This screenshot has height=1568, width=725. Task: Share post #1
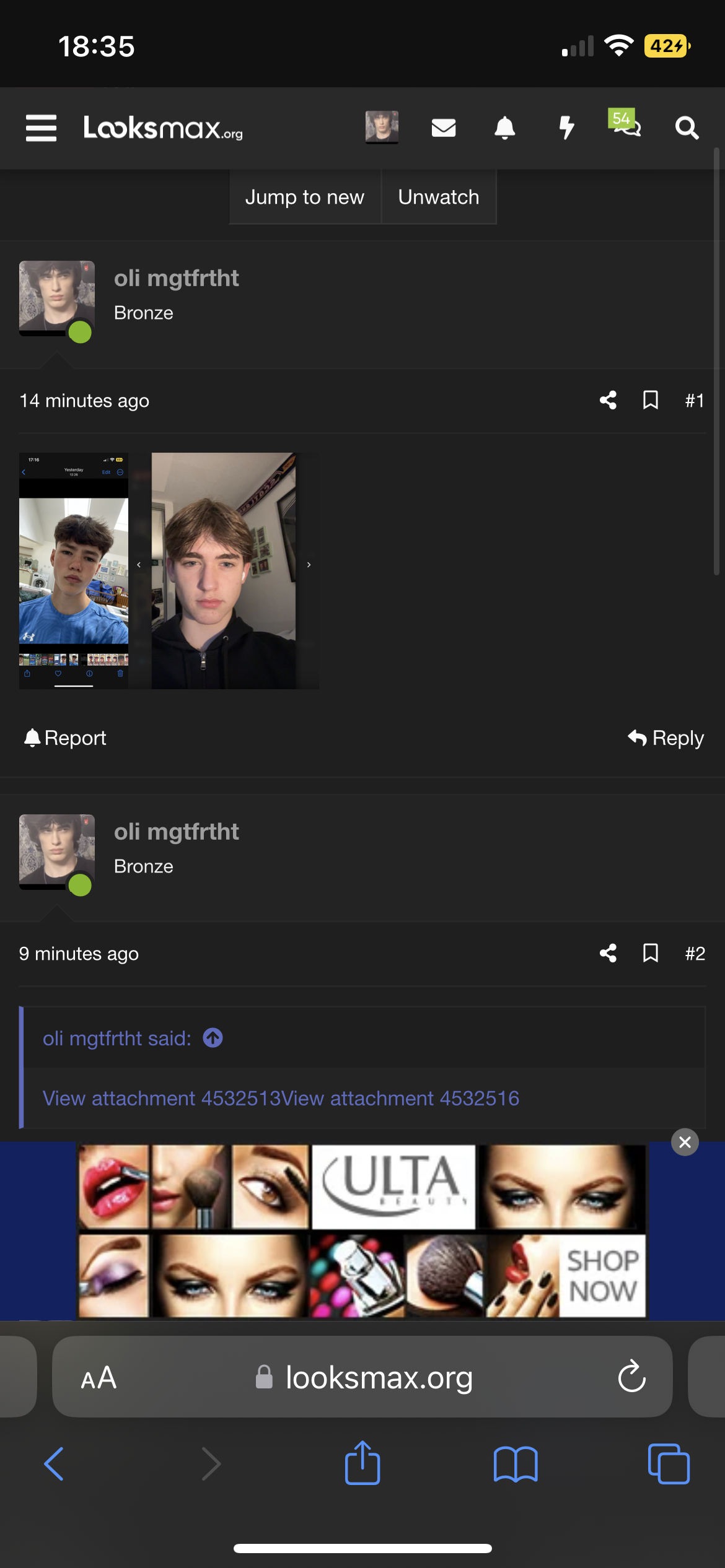pos(608,401)
